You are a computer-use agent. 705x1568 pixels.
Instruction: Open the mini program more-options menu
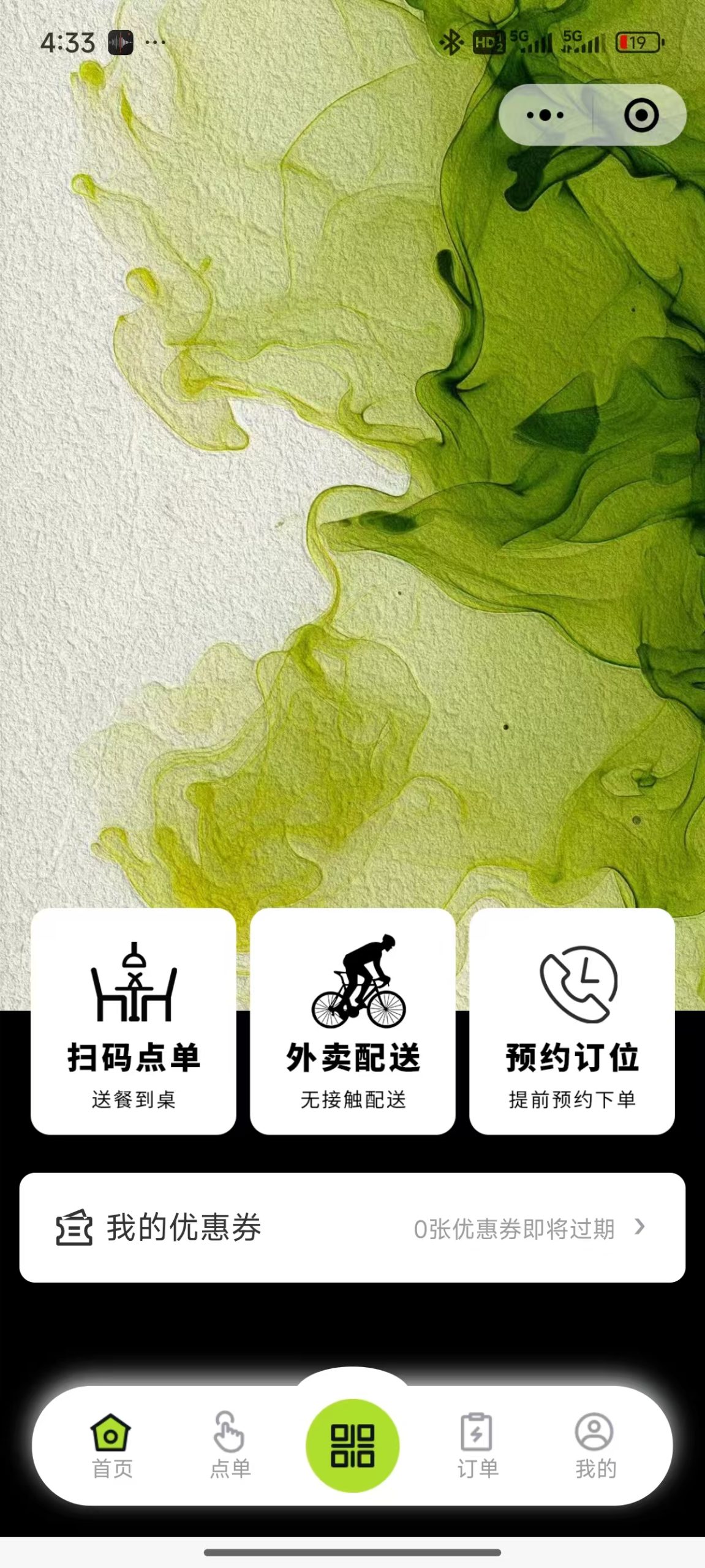[x=545, y=115]
